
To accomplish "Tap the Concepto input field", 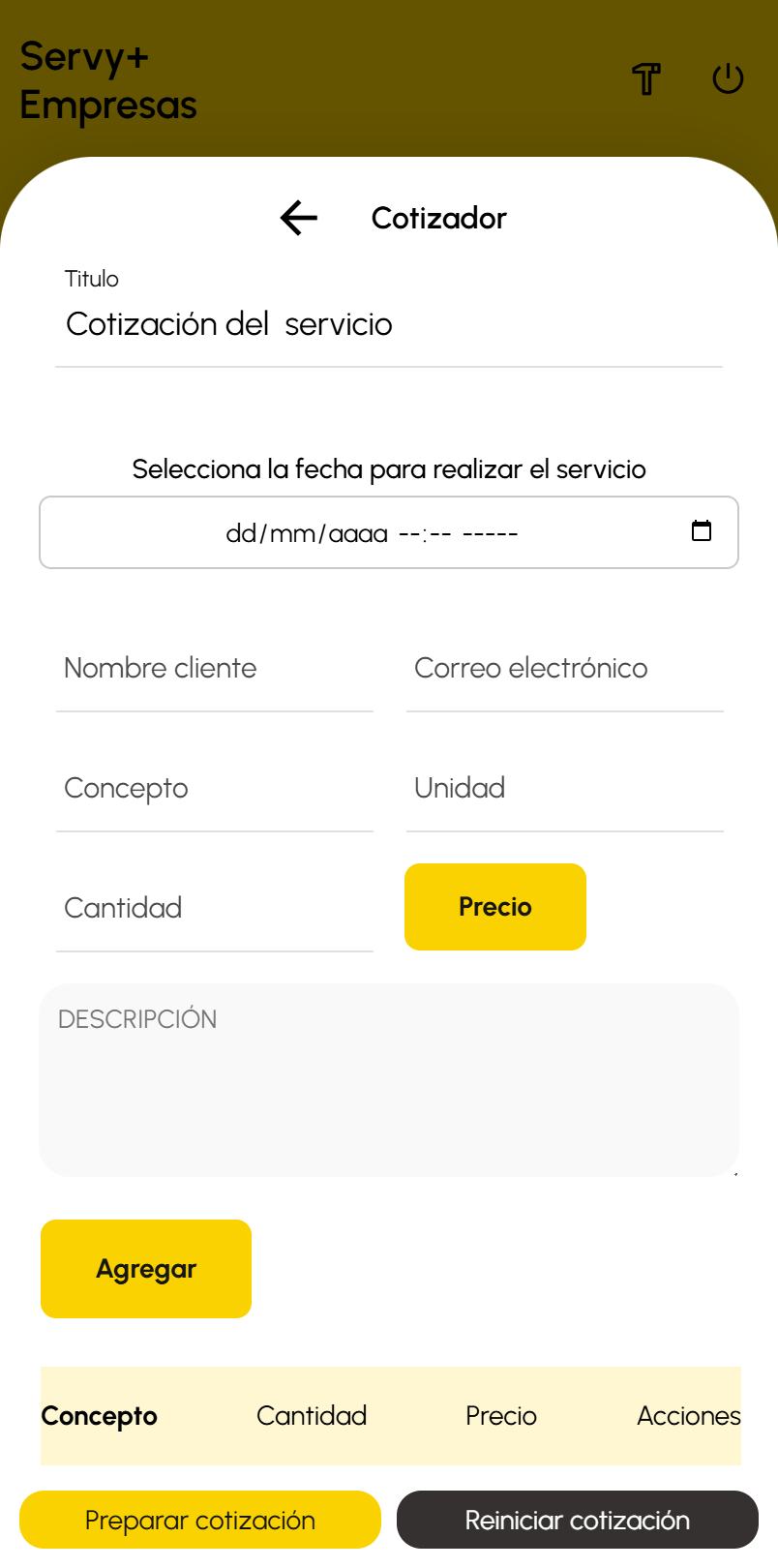I will coord(214,789).
